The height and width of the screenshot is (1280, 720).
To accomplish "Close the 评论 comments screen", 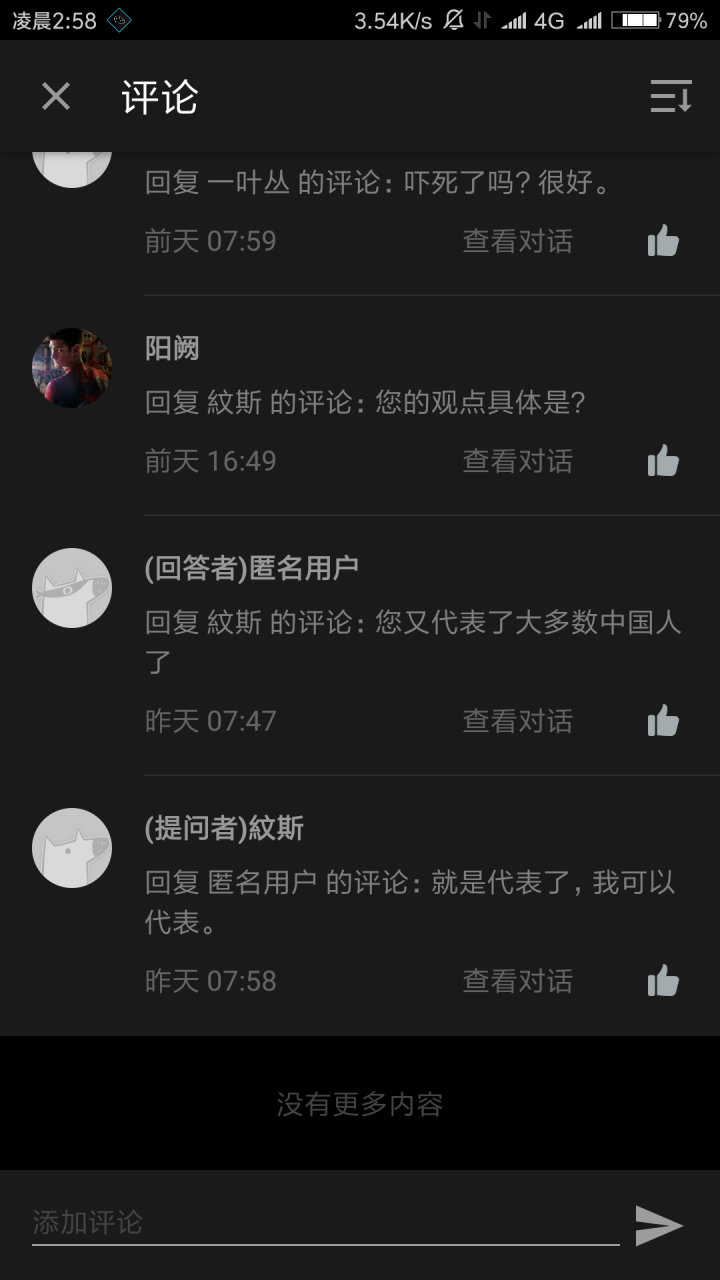I will pyautogui.click(x=56, y=97).
